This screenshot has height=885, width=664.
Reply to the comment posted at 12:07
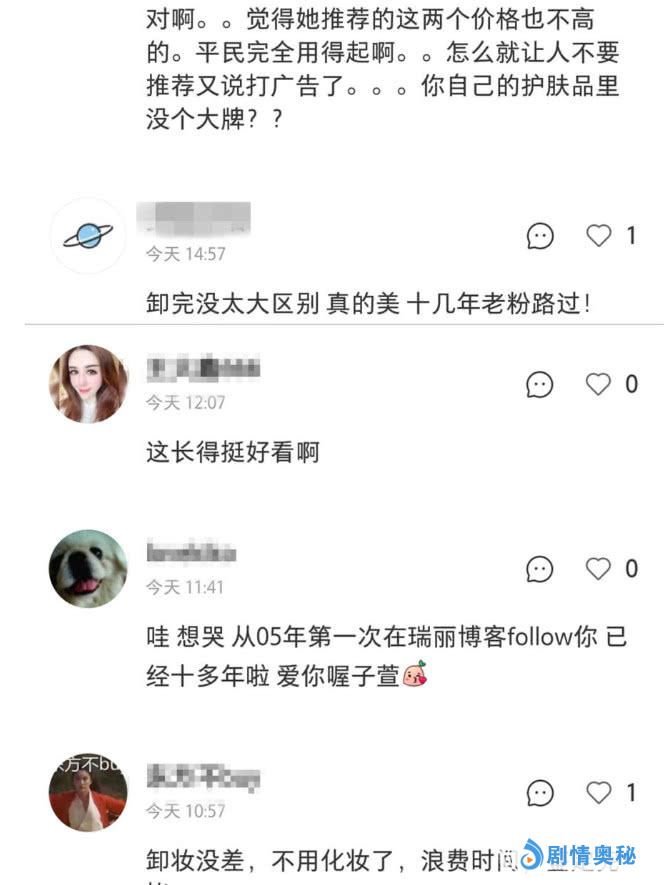point(540,384)
